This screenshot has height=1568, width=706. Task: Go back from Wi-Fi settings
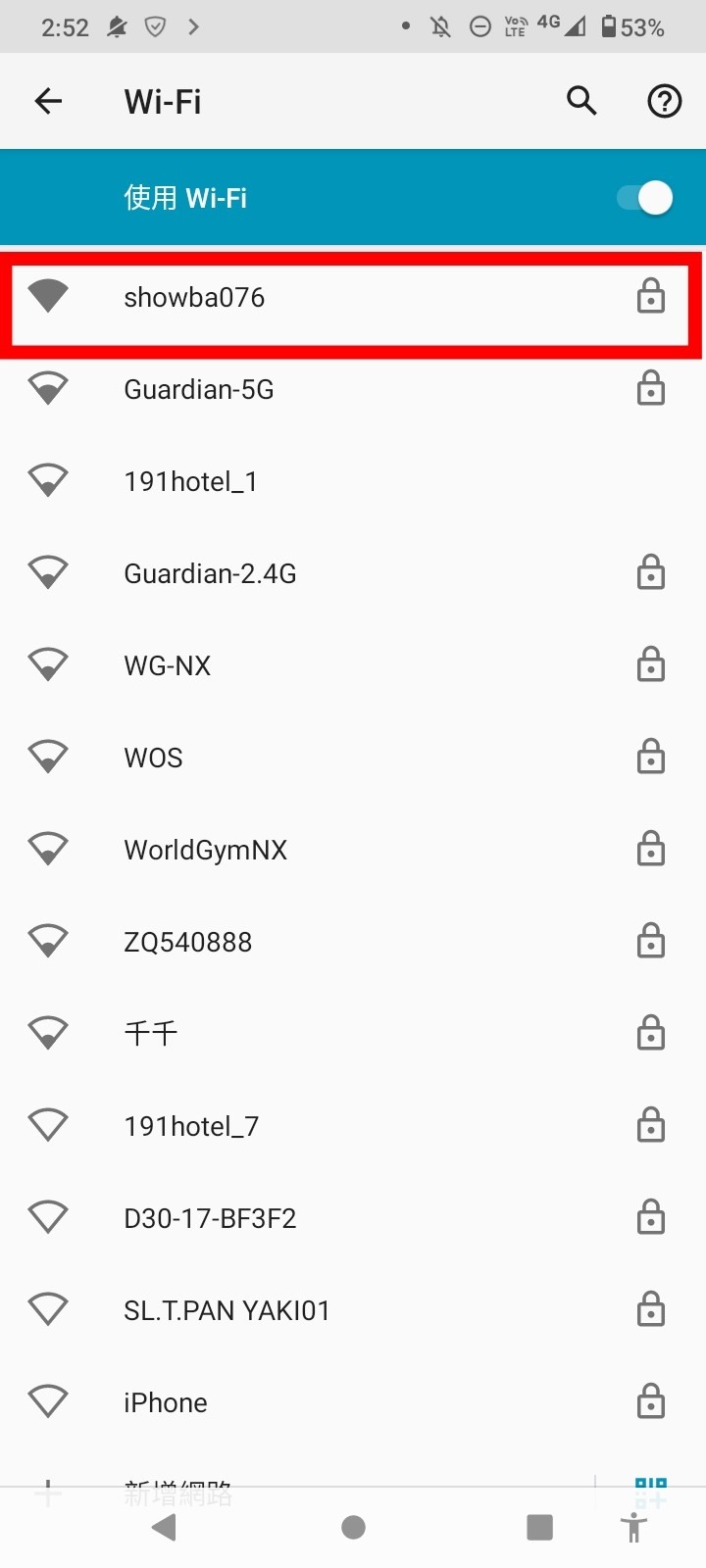pos(48,101)
